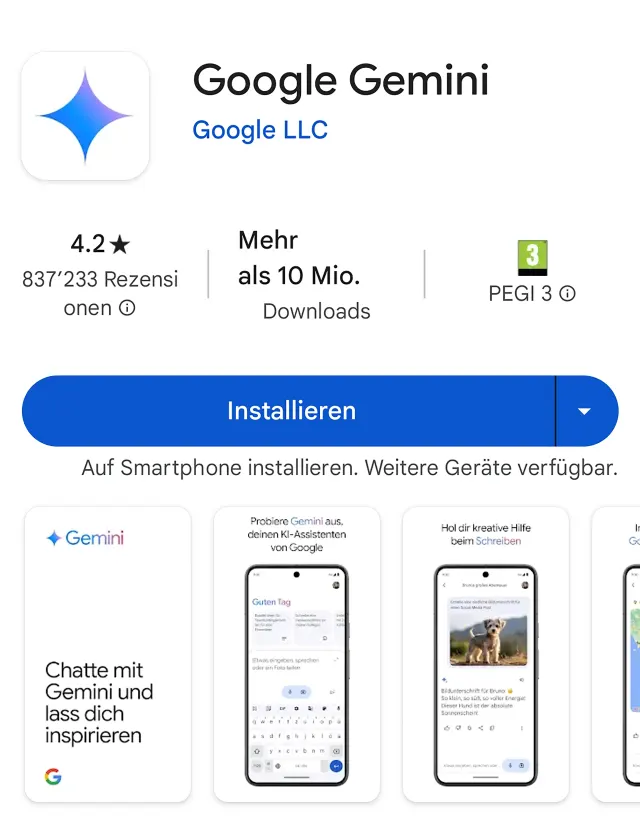Viewport: 640px width, 834px height.
Task: Open the 'Chatte mit Gemini' screenshot
Action: click(107, 654)
